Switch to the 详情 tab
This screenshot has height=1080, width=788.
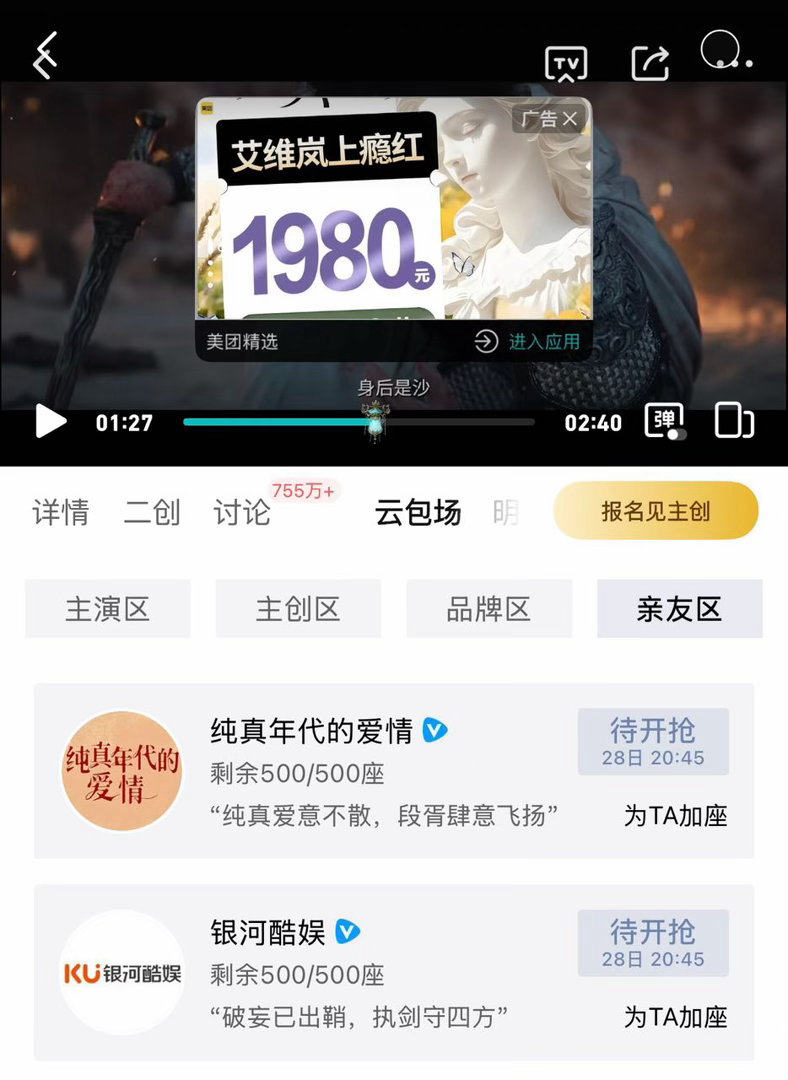pyautogui.click(x=62, y=511)
